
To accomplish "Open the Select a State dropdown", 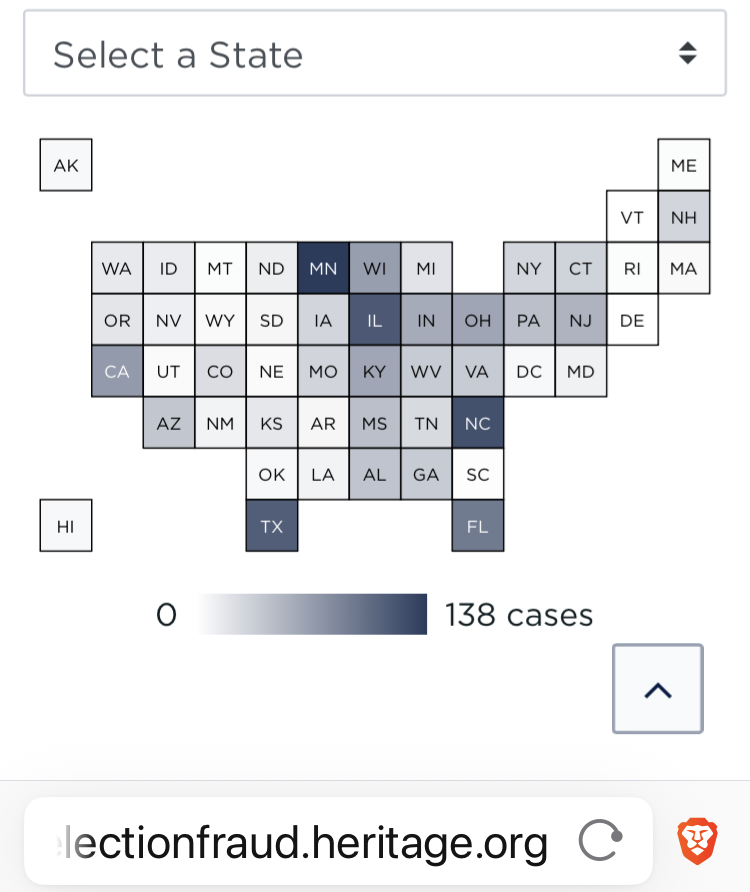I will tap(374, 53).
